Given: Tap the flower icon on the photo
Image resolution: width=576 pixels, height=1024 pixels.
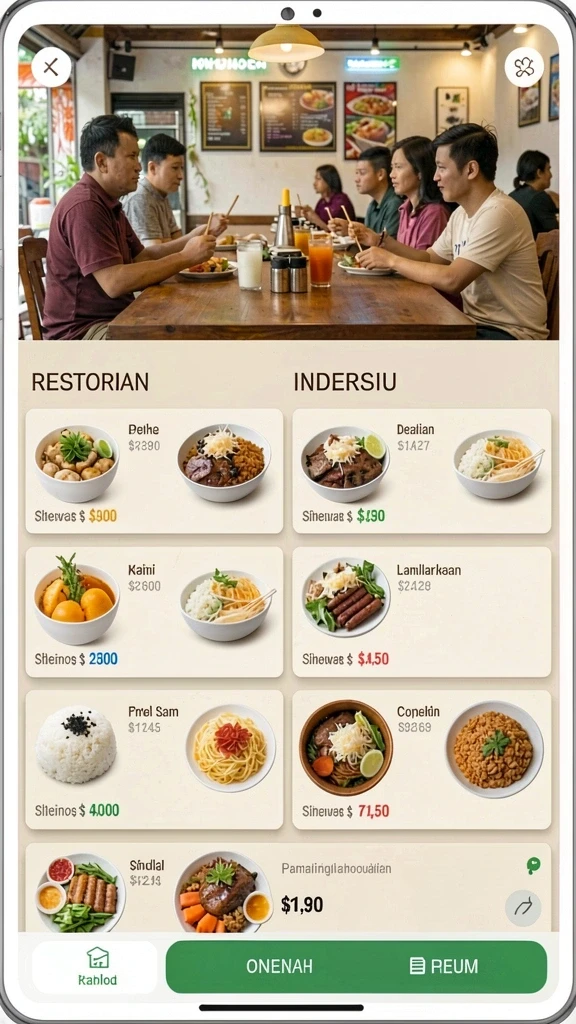Looking at the screenshot, I should (524, 67).
